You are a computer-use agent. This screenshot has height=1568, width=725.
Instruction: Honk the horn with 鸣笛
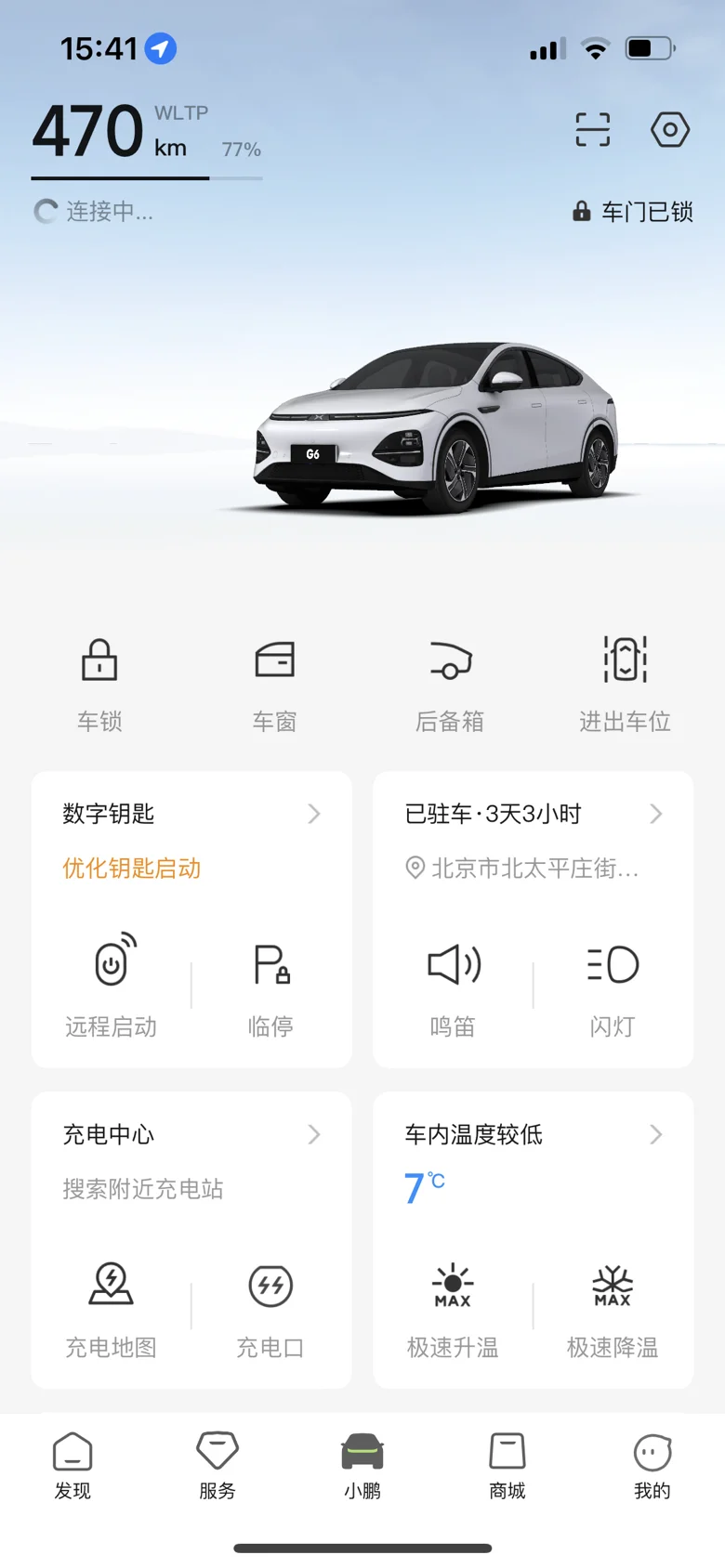point(453,985)
